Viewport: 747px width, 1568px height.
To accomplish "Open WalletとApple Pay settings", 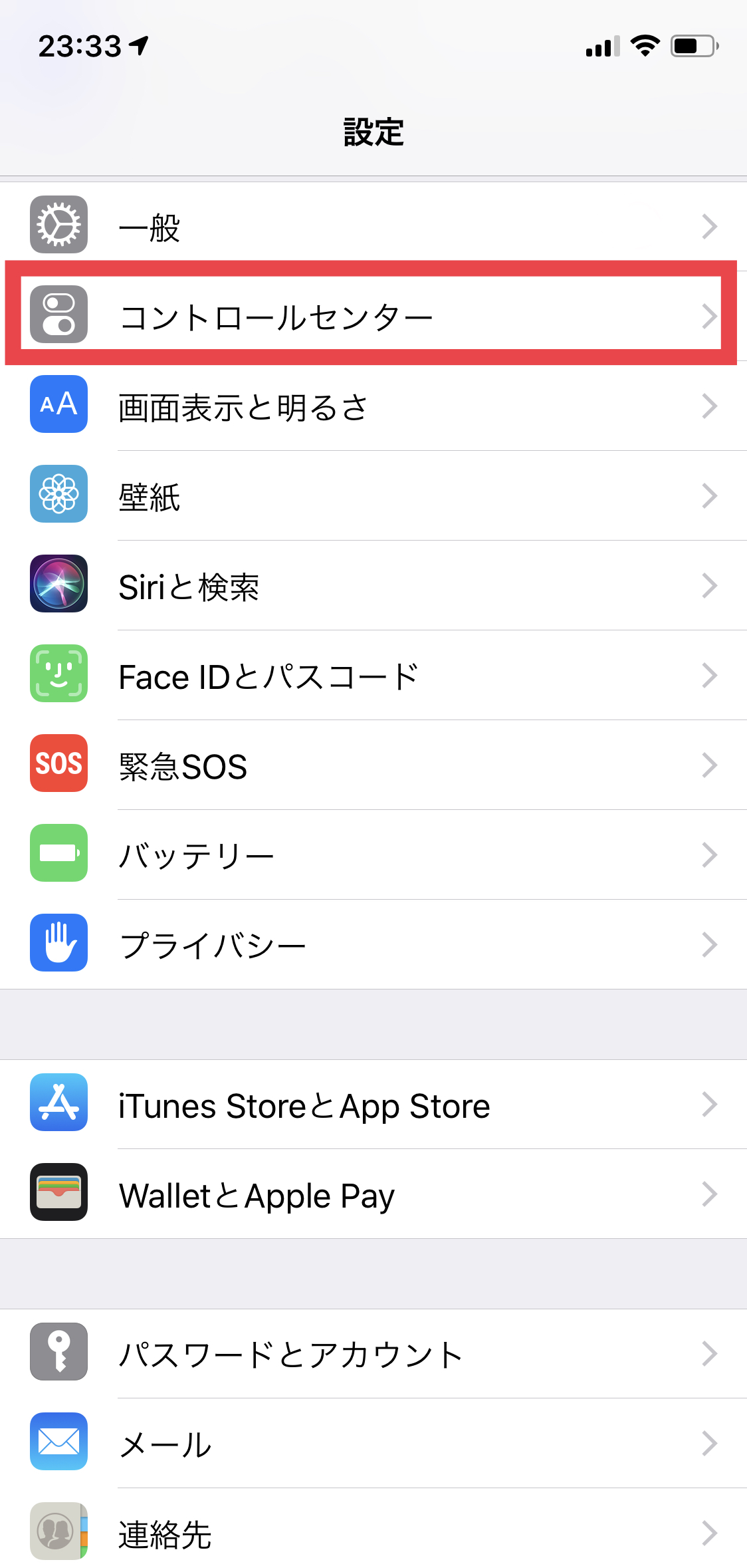I will [372, 1195].
